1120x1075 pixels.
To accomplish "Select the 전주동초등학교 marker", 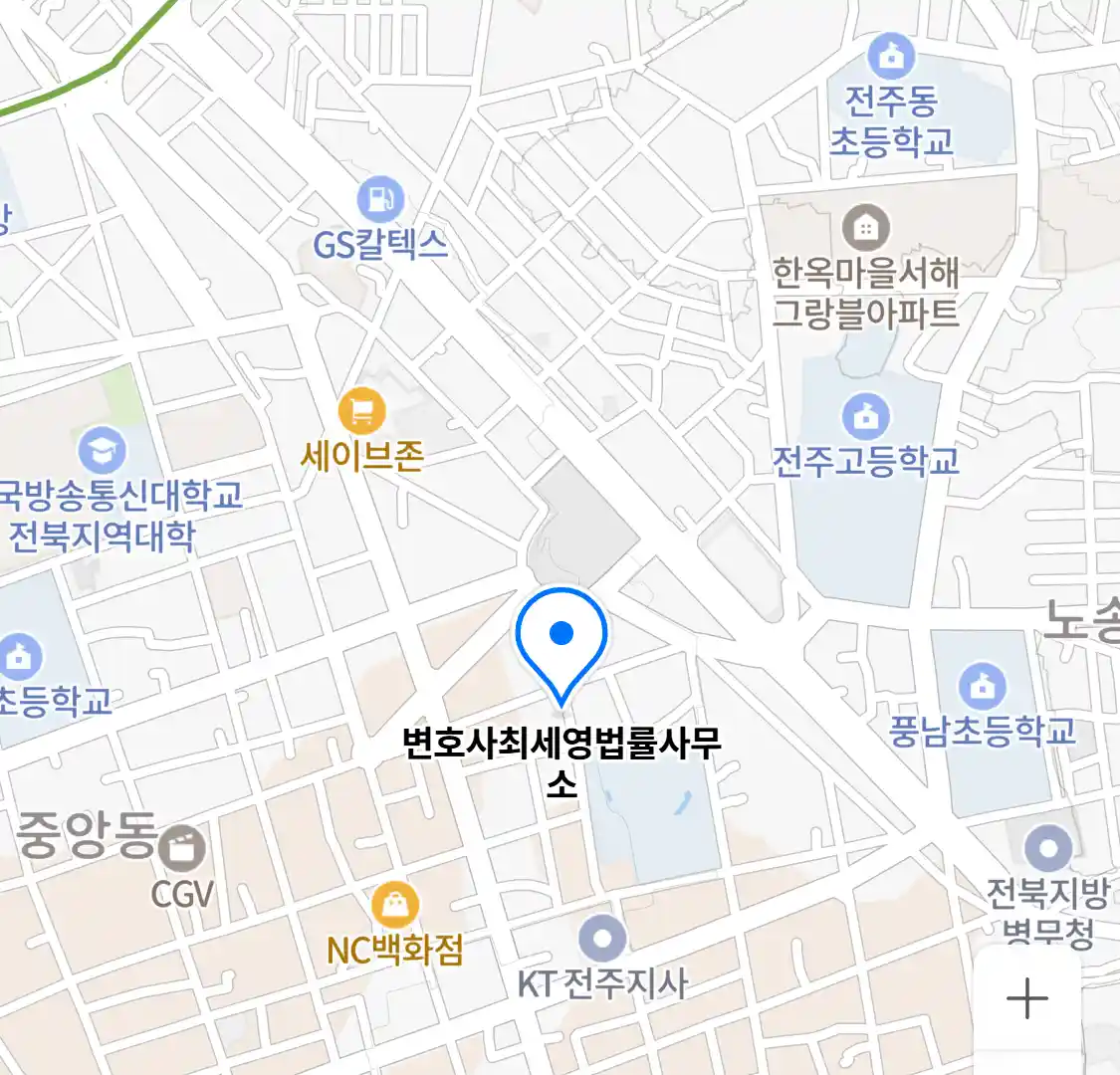I will coord(890,57).
